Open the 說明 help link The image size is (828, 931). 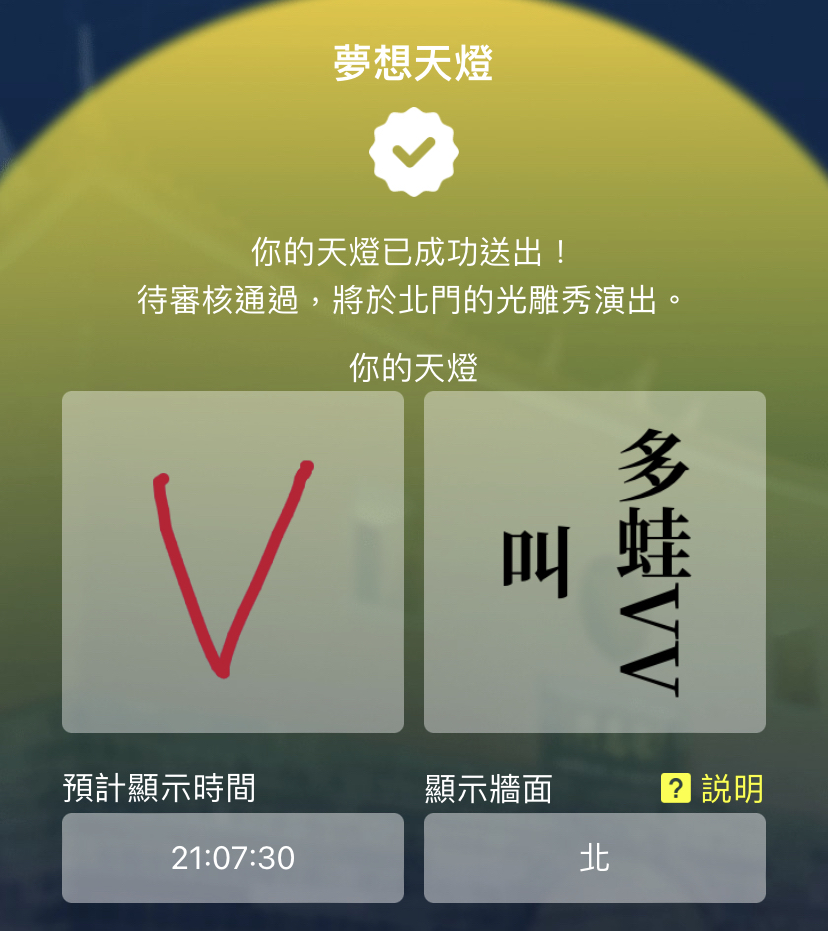point(713,789)
